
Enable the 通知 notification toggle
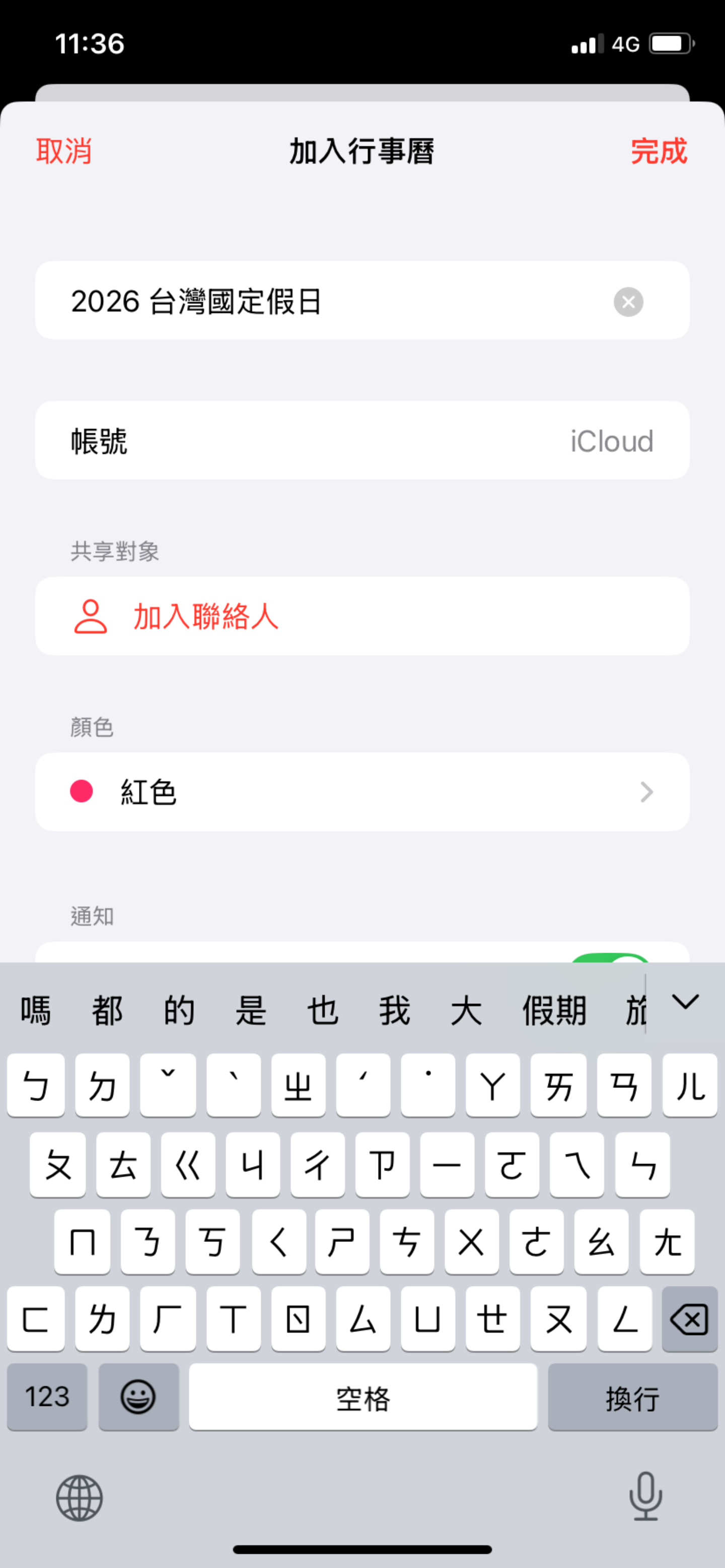pos(612,965)
